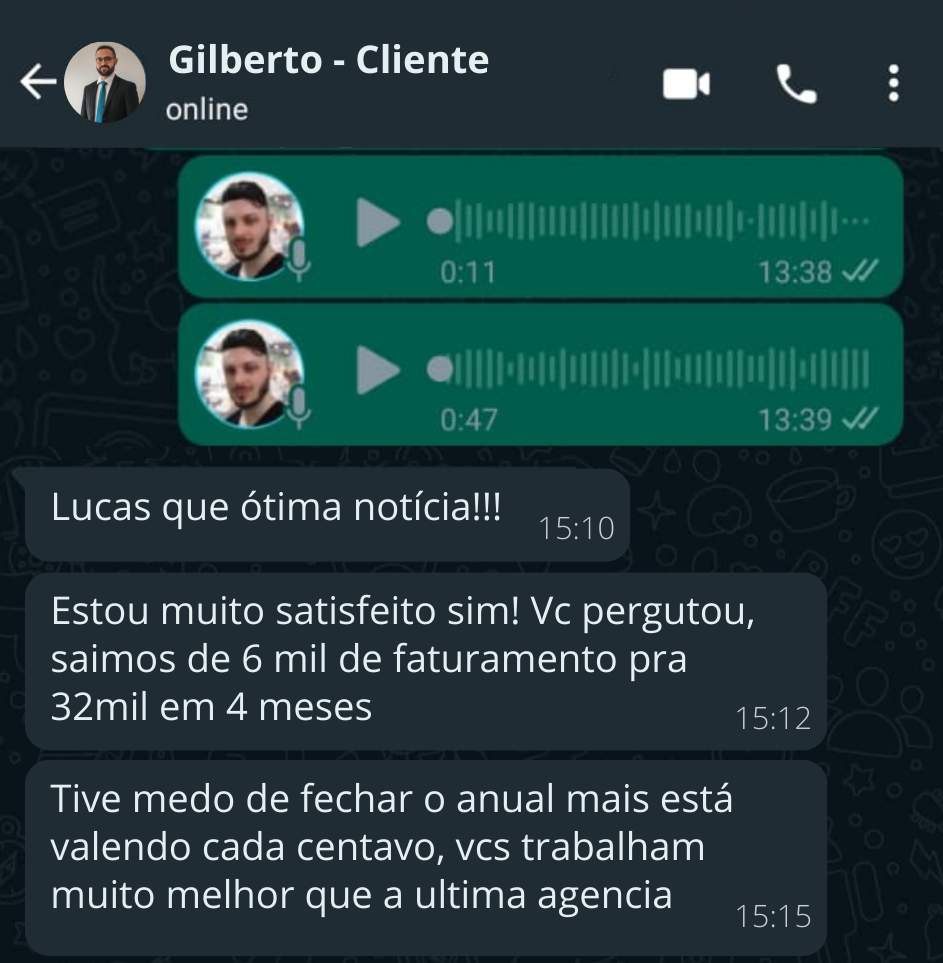The width and height of the screenshot is (943, 963).
Task: Start a voice call with Gilberto
Action: click(x=796, y=85)
